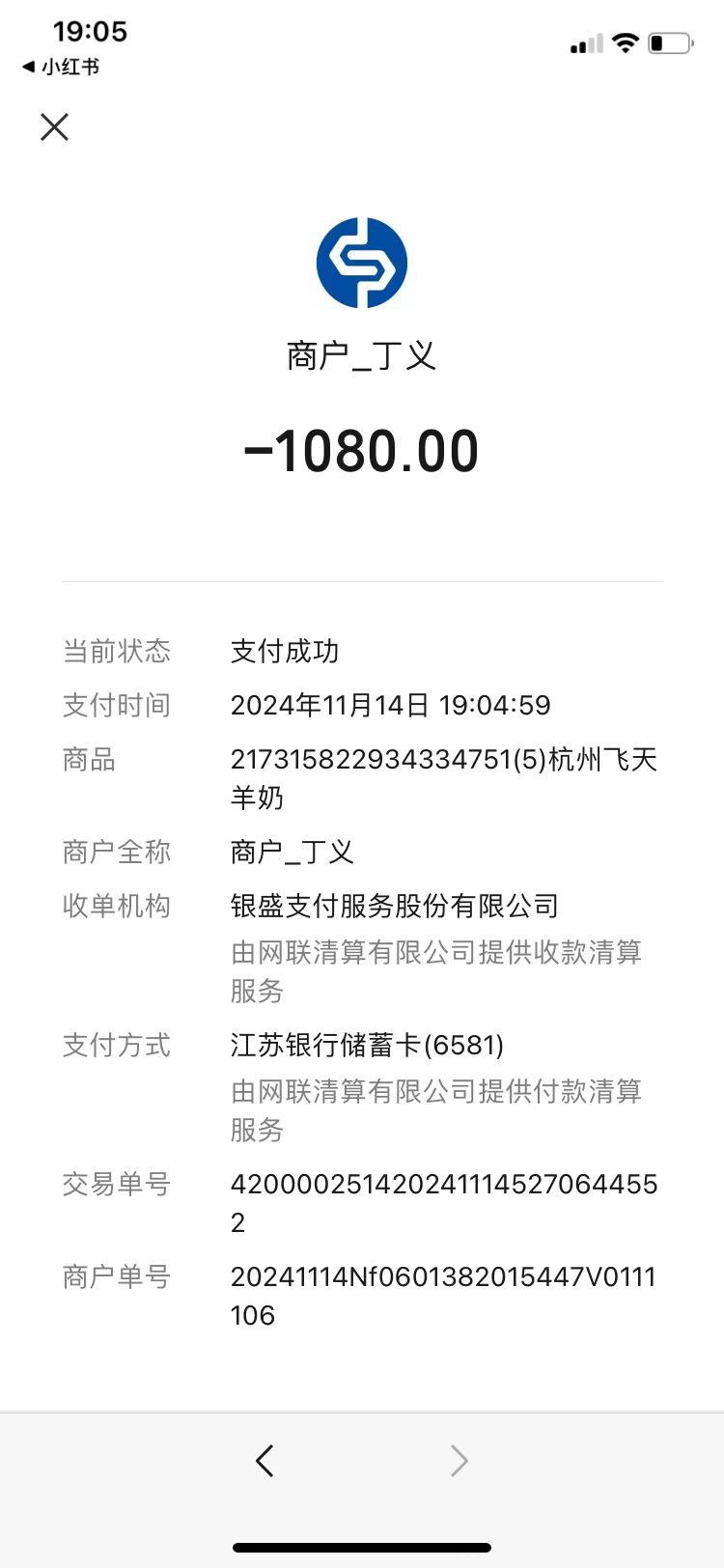Close the payment details page

55,126
